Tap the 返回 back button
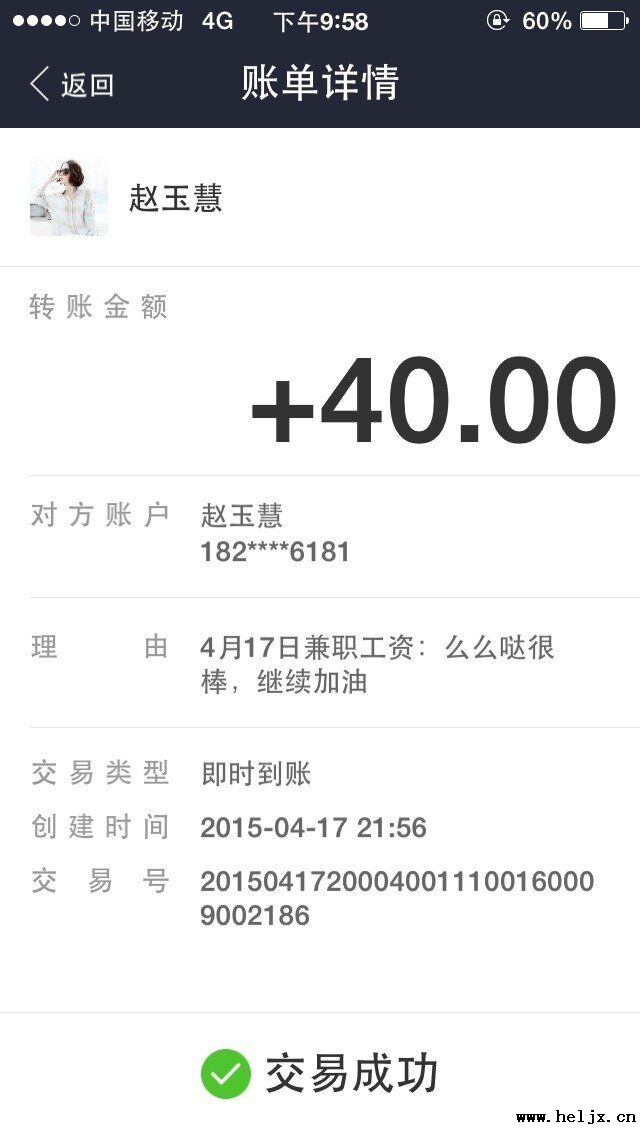Image resolution: width=640 pixels, height=1136 pixels. point(72,84)
